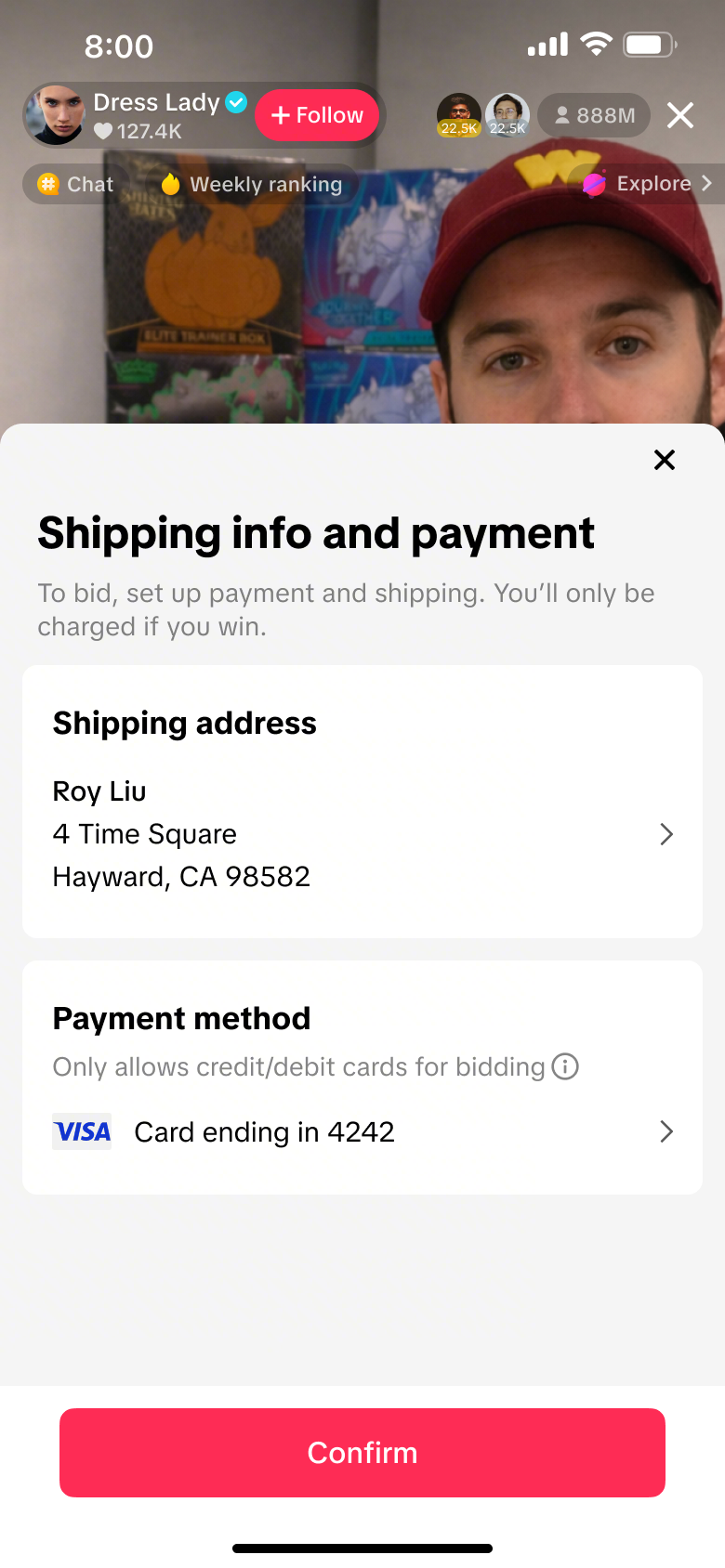Follow Dress Lady
Image resolution: width=725 pixels, height=1568 pixels.
pos(317,115)
